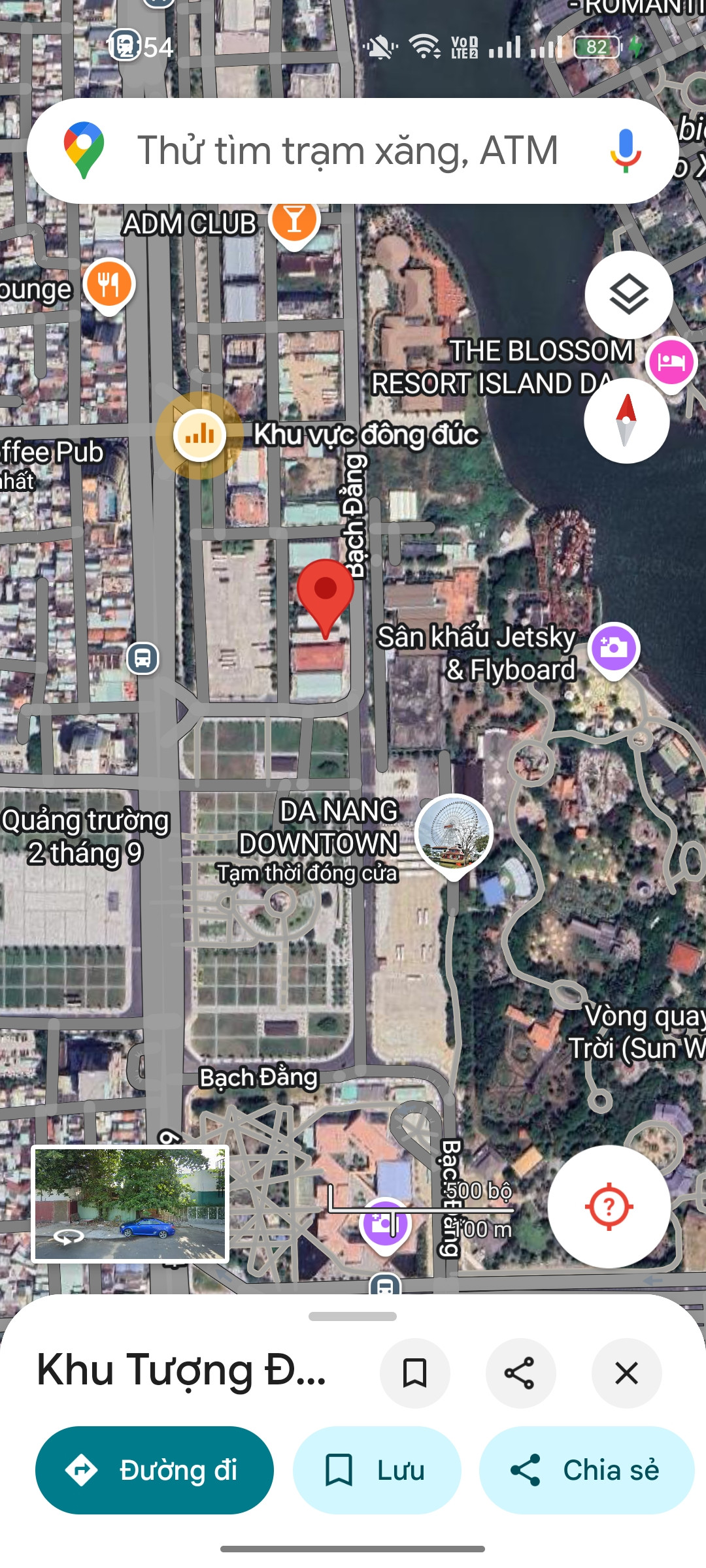The height and width of the screenshot is (1568, 706).
Task: Center map on my current location
Action: (x=609, y=1207)
